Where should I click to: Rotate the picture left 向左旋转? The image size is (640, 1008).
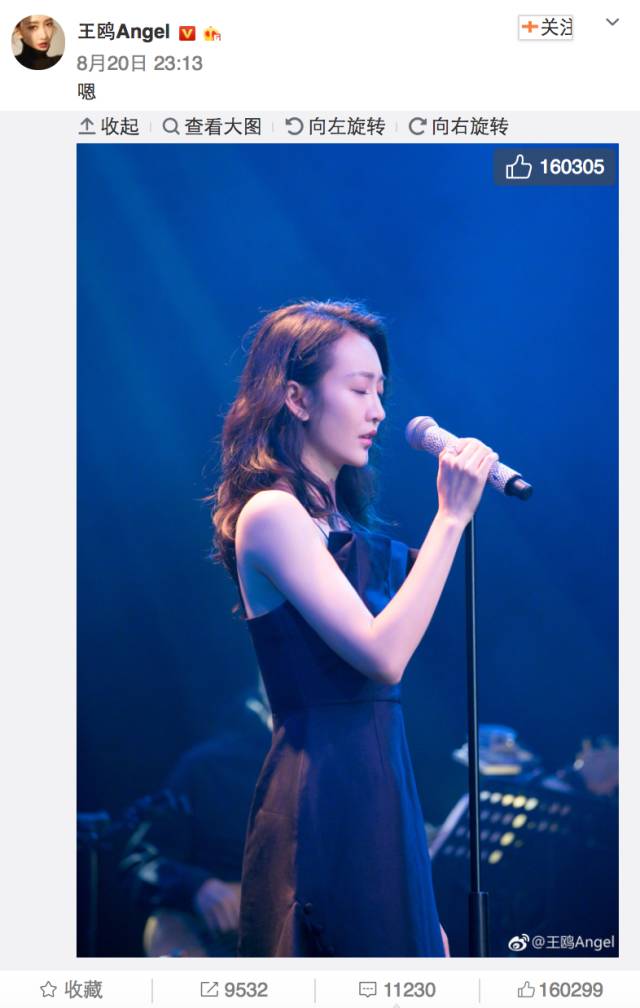335,127
